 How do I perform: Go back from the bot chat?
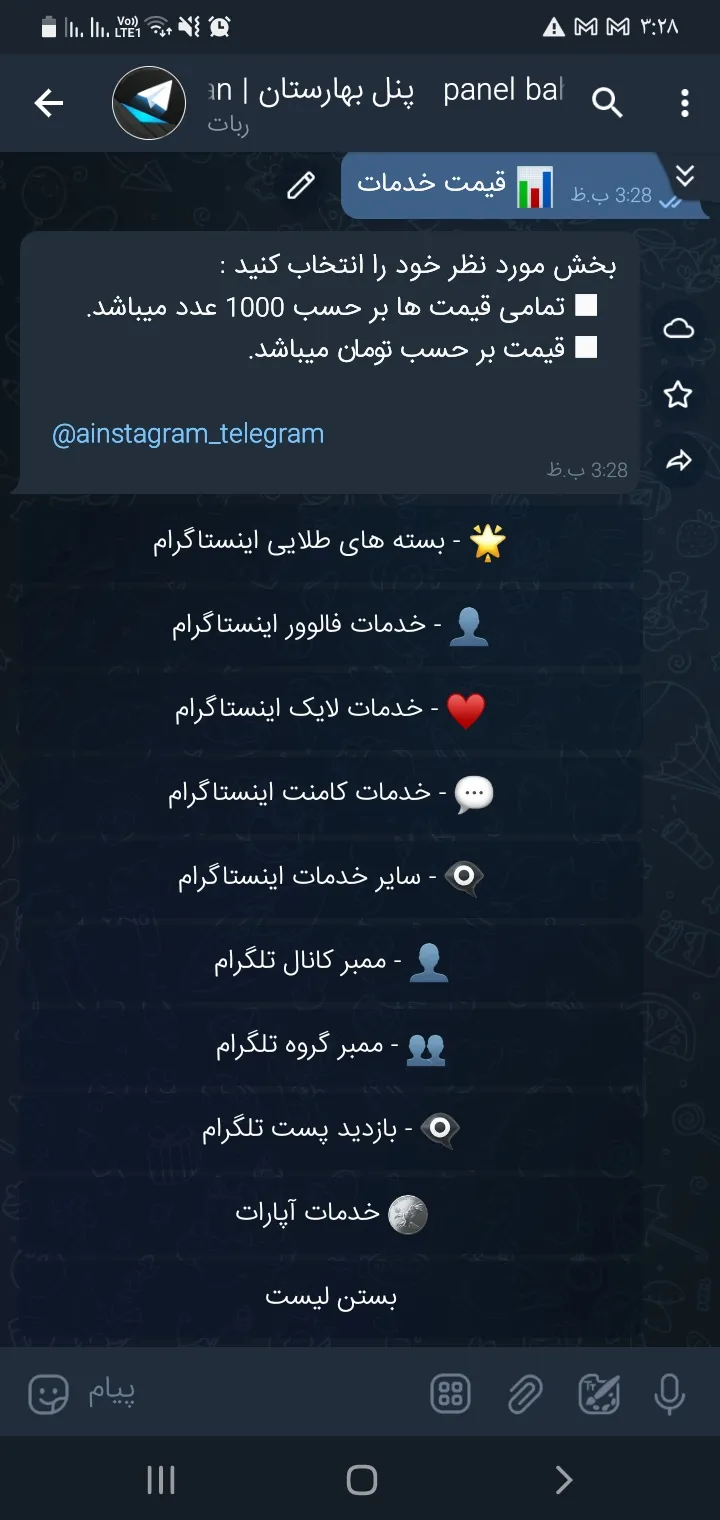tap(49, 103)
